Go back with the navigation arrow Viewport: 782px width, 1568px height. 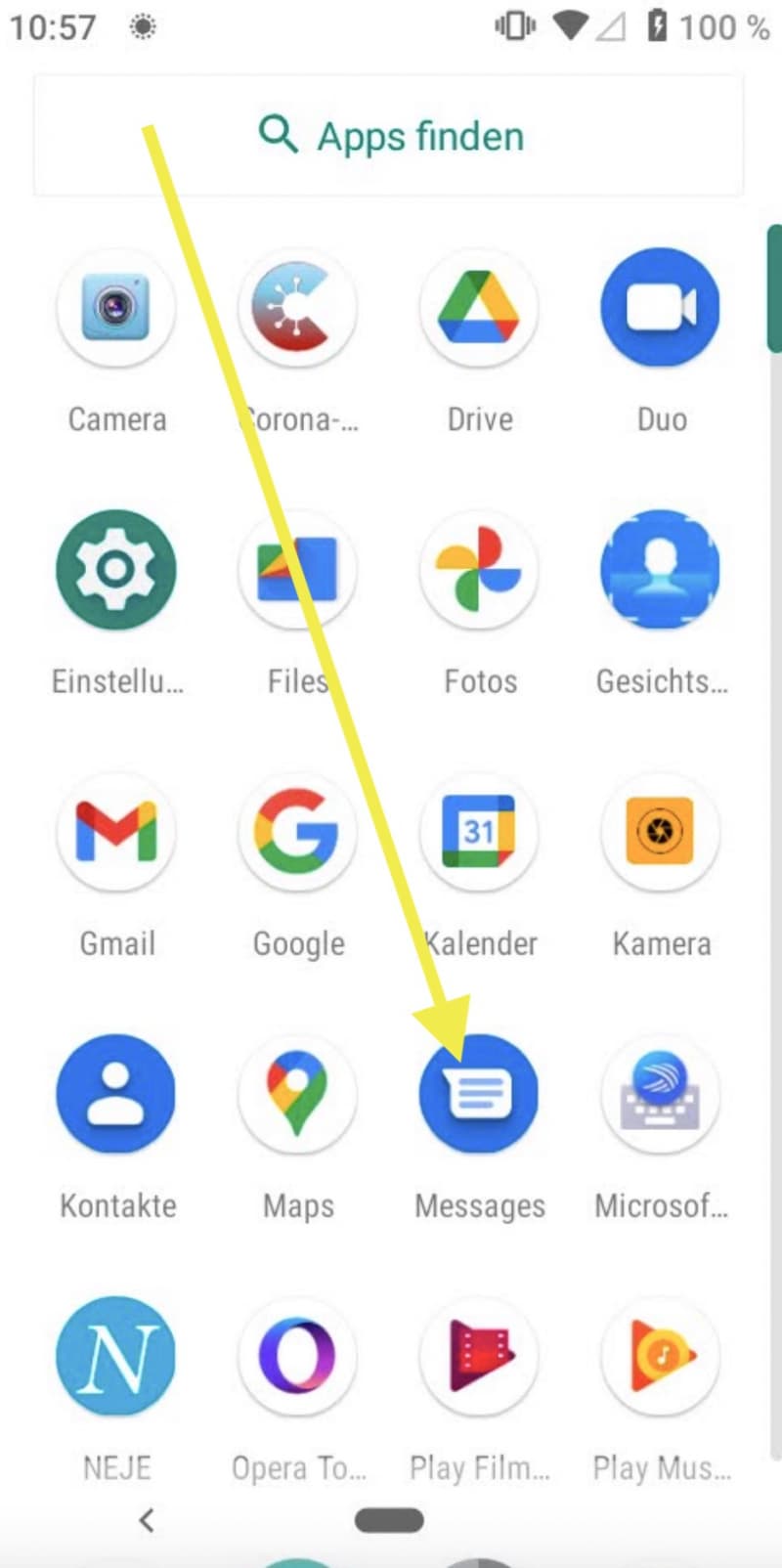point(147,1519)
